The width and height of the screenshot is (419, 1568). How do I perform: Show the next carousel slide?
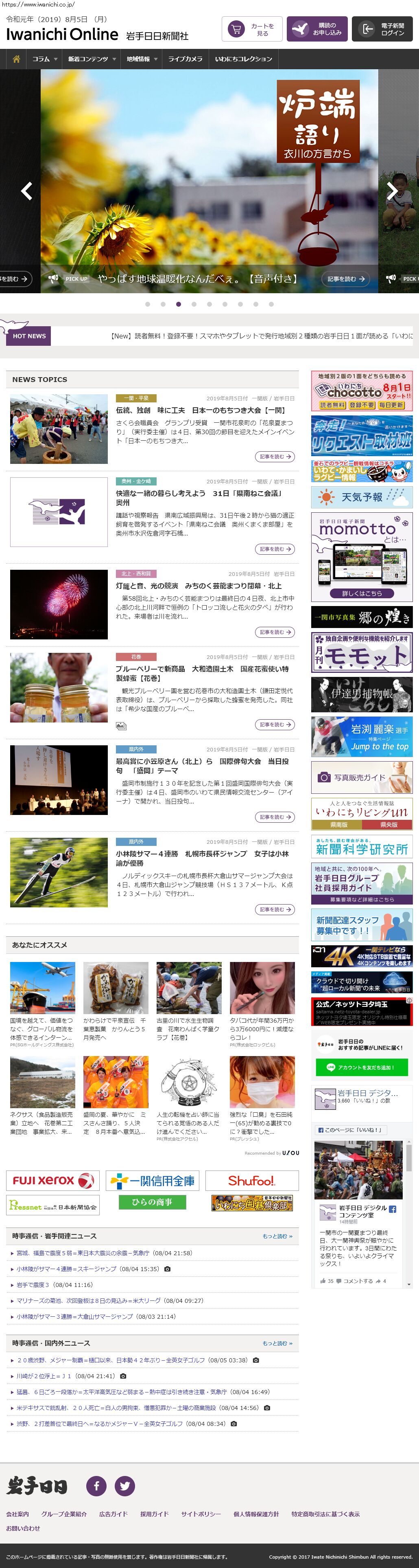[392, 191]
